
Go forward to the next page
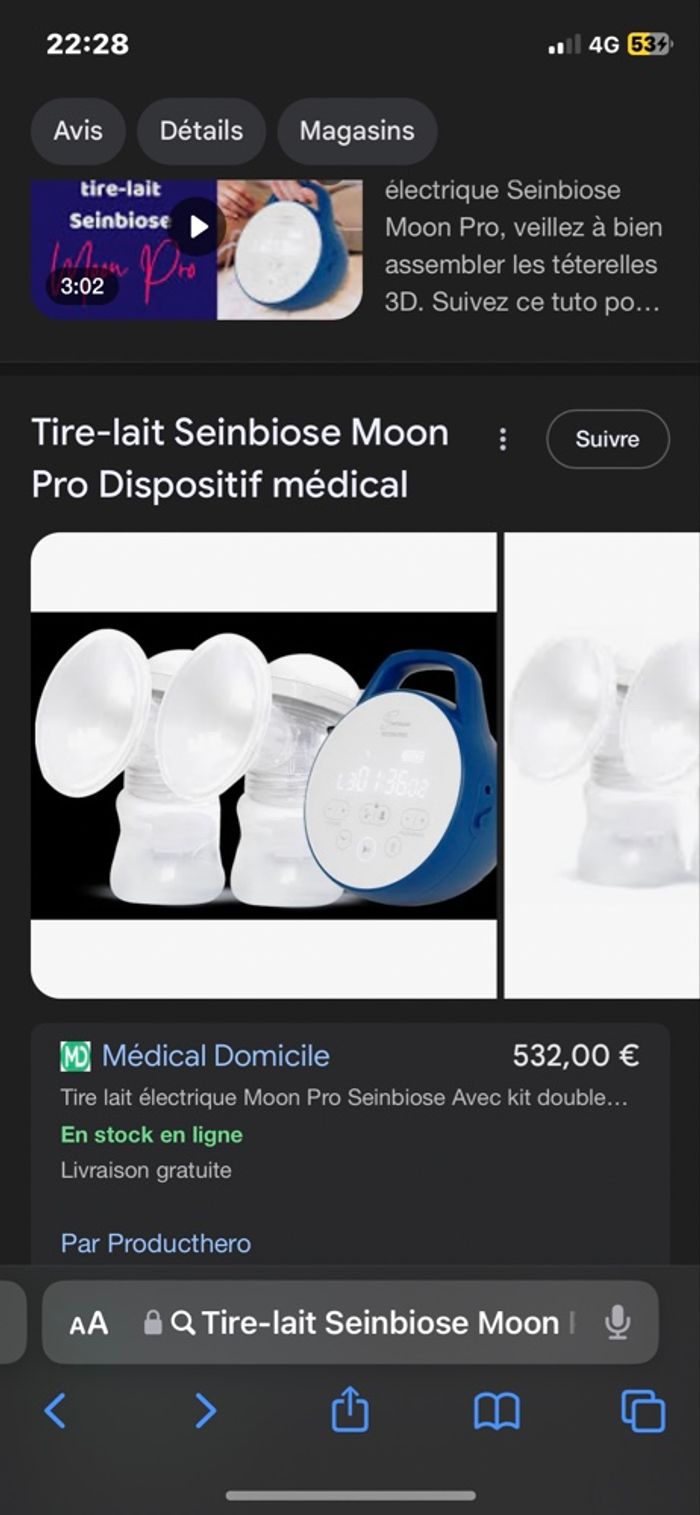205,1411
